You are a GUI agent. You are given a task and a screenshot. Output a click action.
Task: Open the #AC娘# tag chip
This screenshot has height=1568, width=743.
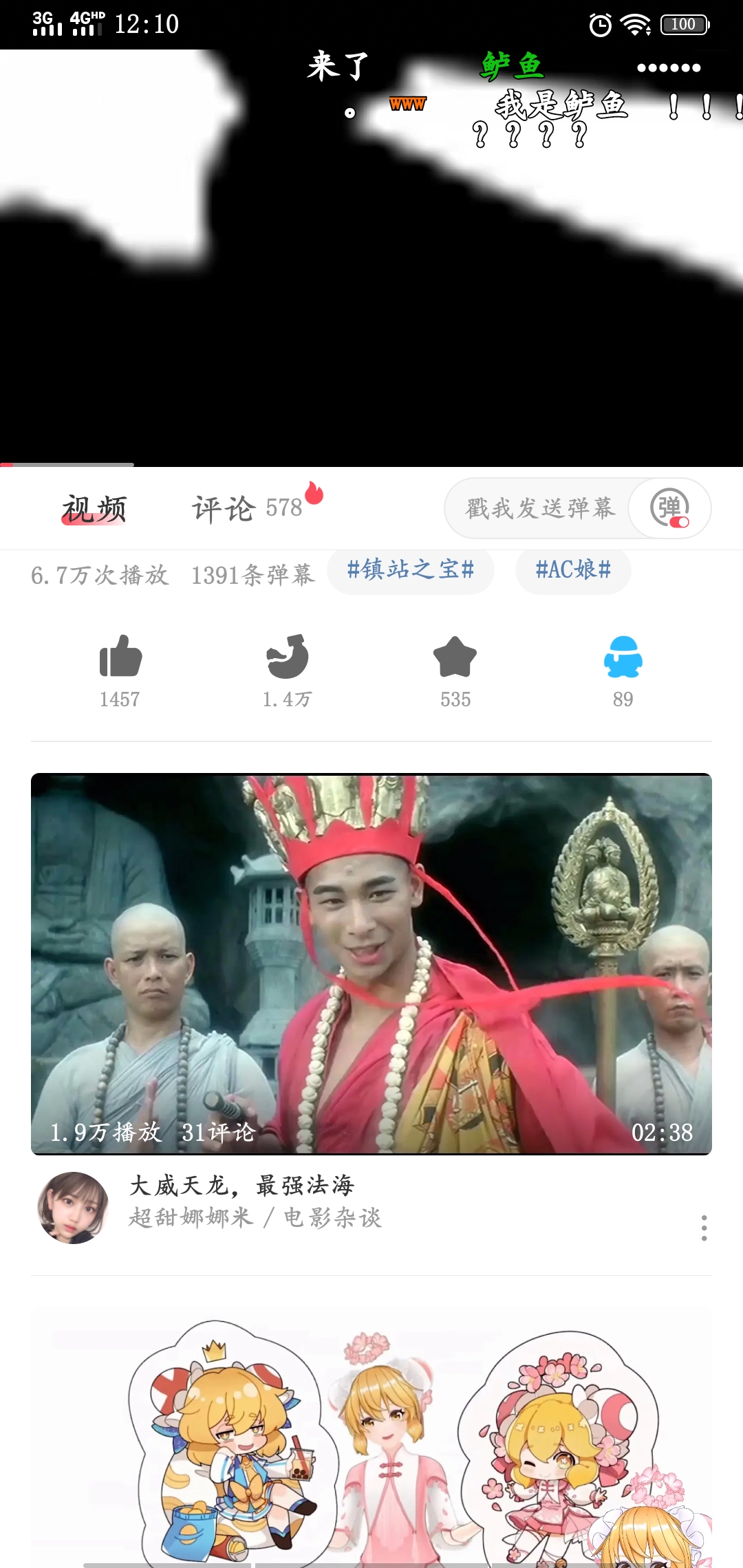click(x=573, y=570)
